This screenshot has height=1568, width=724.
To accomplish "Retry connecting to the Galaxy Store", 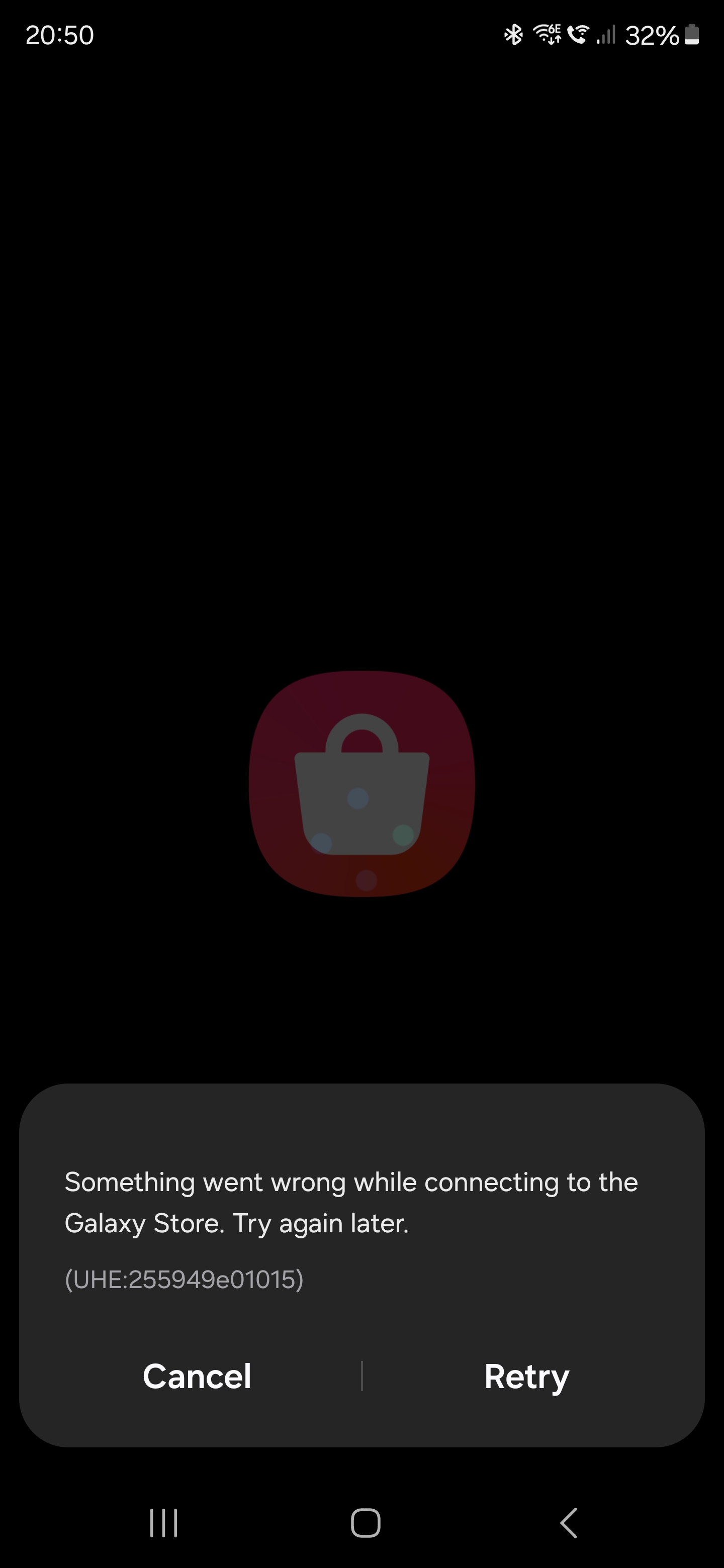I will 526,1376.
